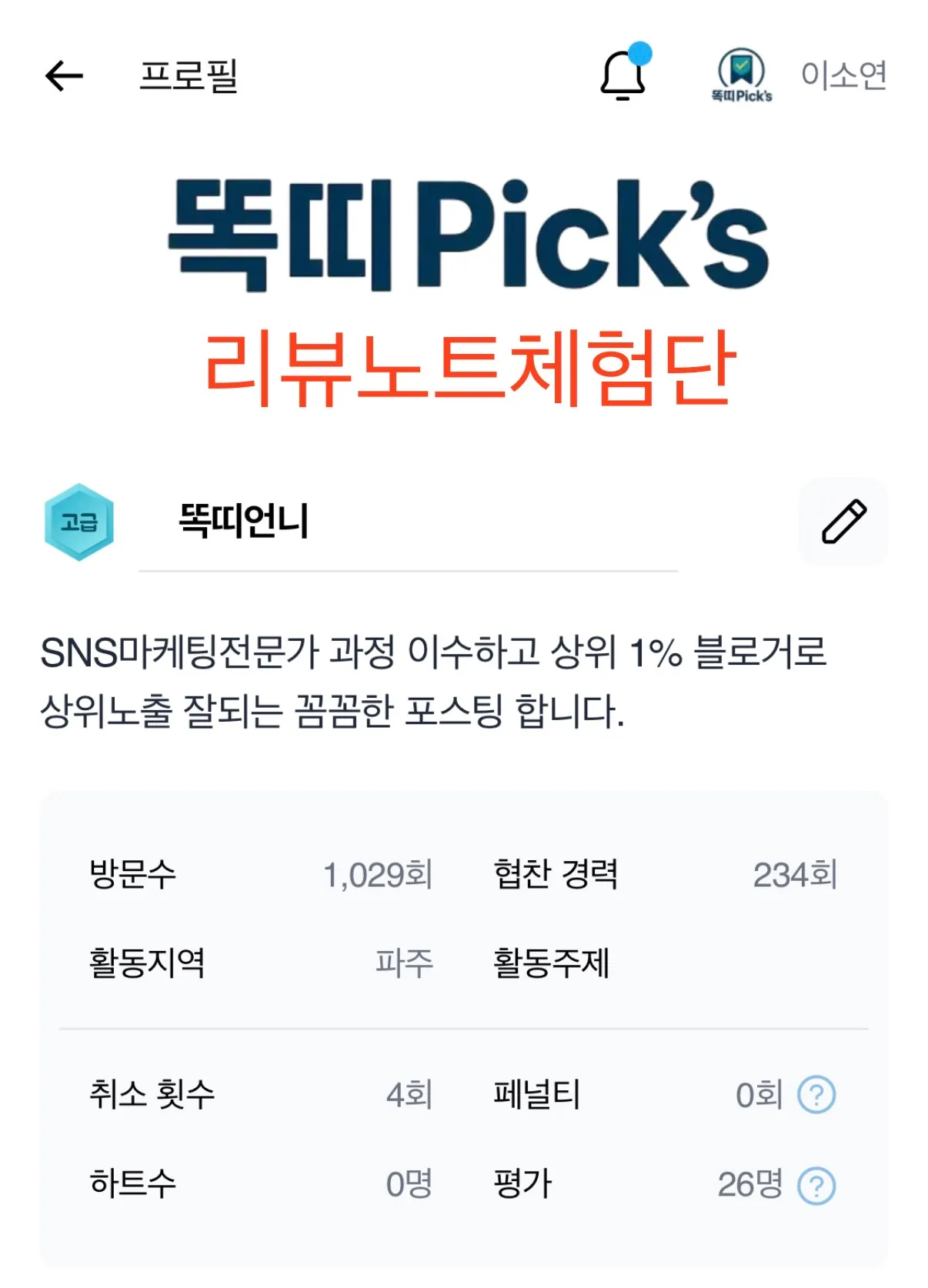Tap the help icon next to 평가
This screenshot has width=928, height=1288.
821,1185
